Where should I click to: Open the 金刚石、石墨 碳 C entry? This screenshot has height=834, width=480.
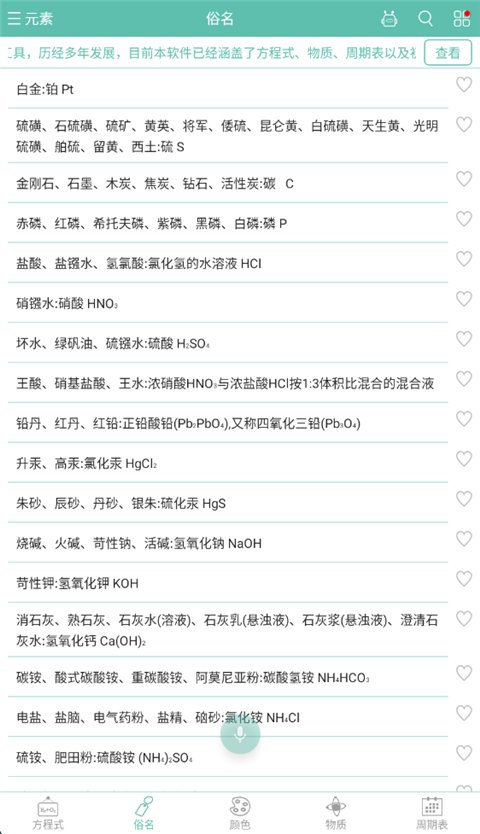coord(228,184)
